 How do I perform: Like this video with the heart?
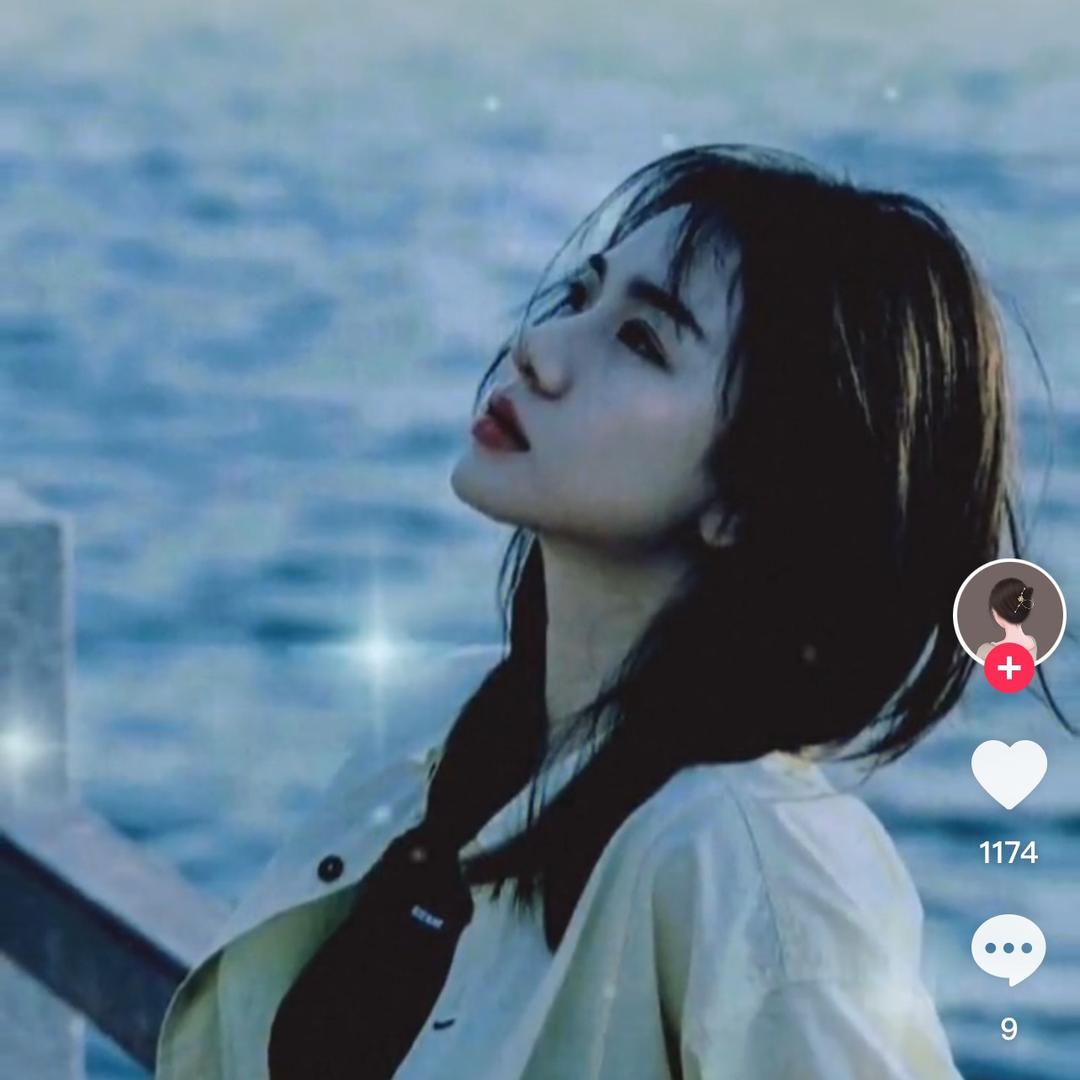1009,774
